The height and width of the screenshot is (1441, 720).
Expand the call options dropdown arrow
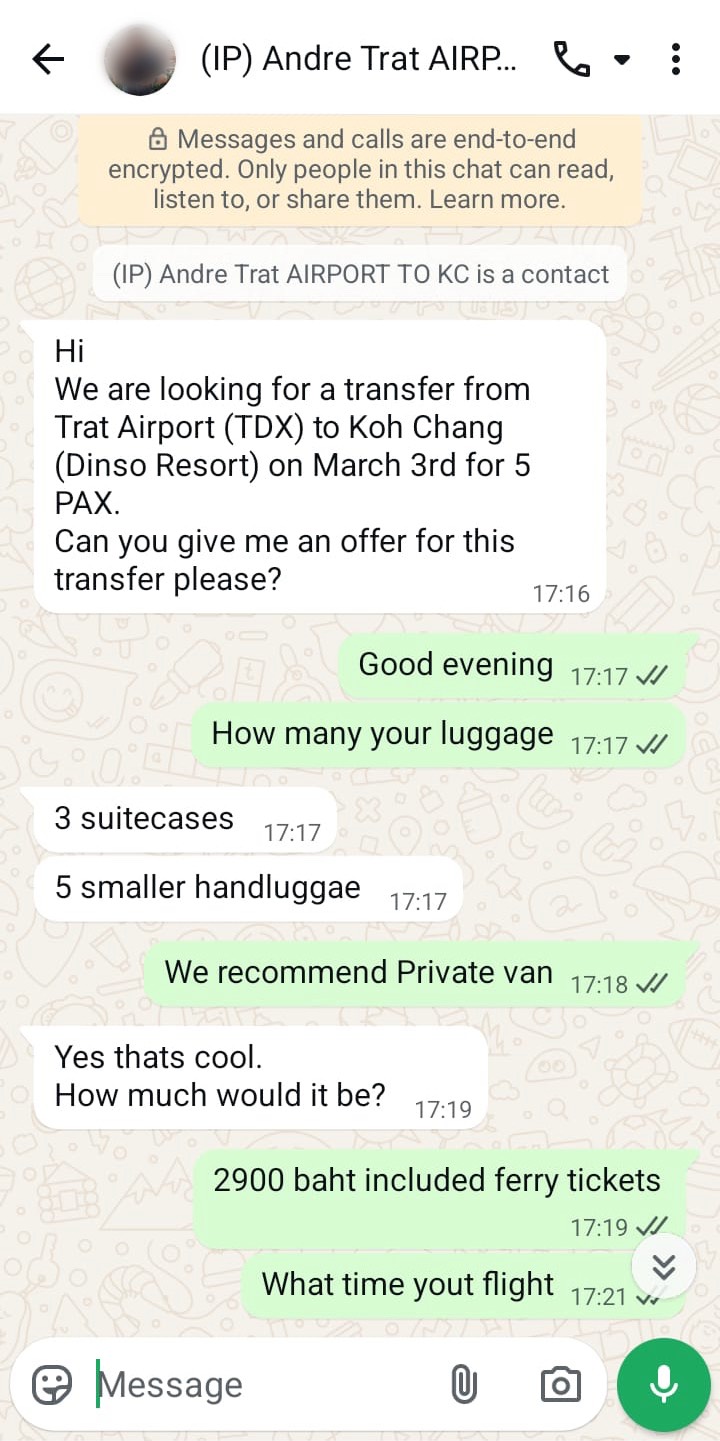coord(622,60)
